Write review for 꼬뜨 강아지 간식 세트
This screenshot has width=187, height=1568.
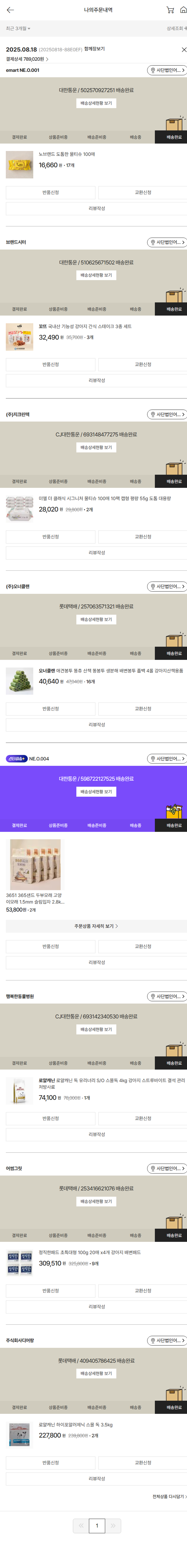(x=96, y=381)
